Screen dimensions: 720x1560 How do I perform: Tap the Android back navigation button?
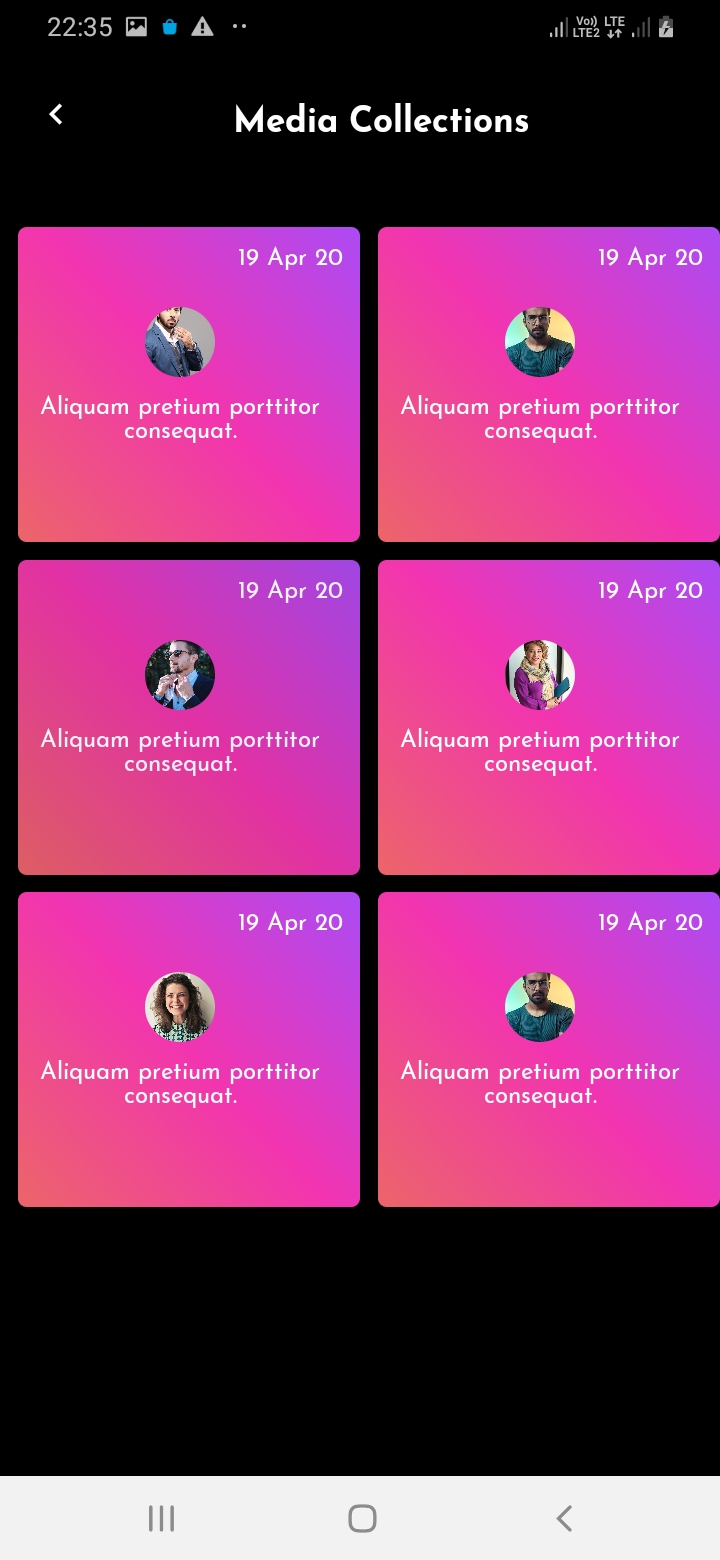(563, 1517)
